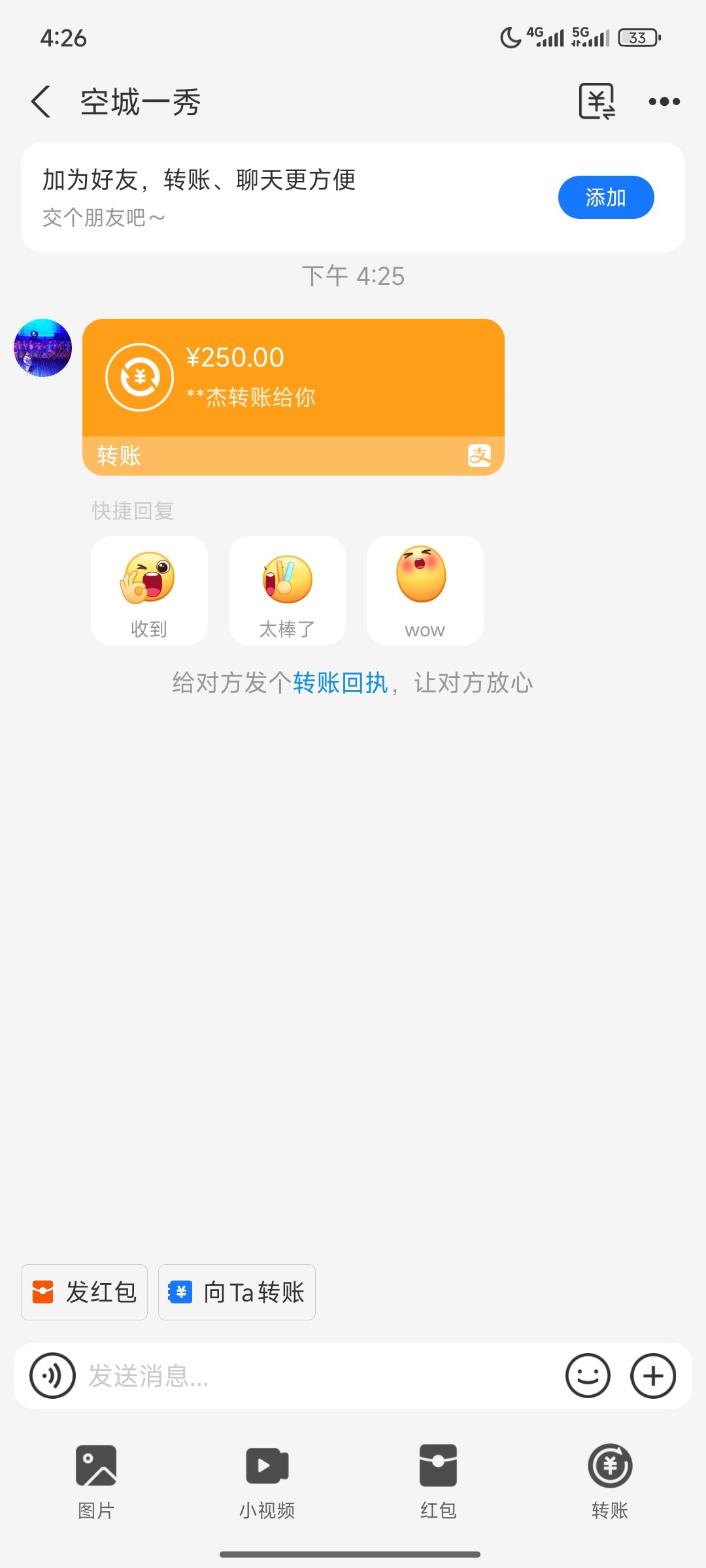Open 空城一秀's profile avatar
This screenshot has height=1568, width=706.
click(x=43, y=348)
